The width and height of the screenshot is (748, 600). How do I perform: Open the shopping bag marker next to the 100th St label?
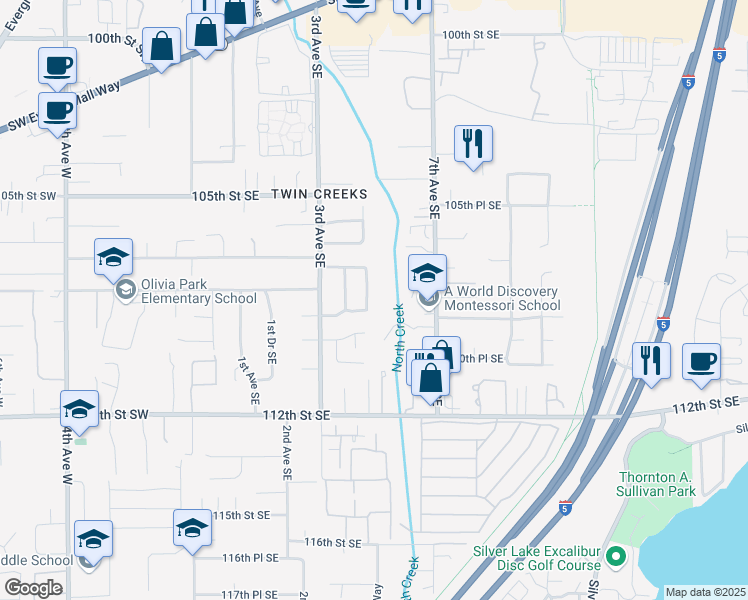161,47
